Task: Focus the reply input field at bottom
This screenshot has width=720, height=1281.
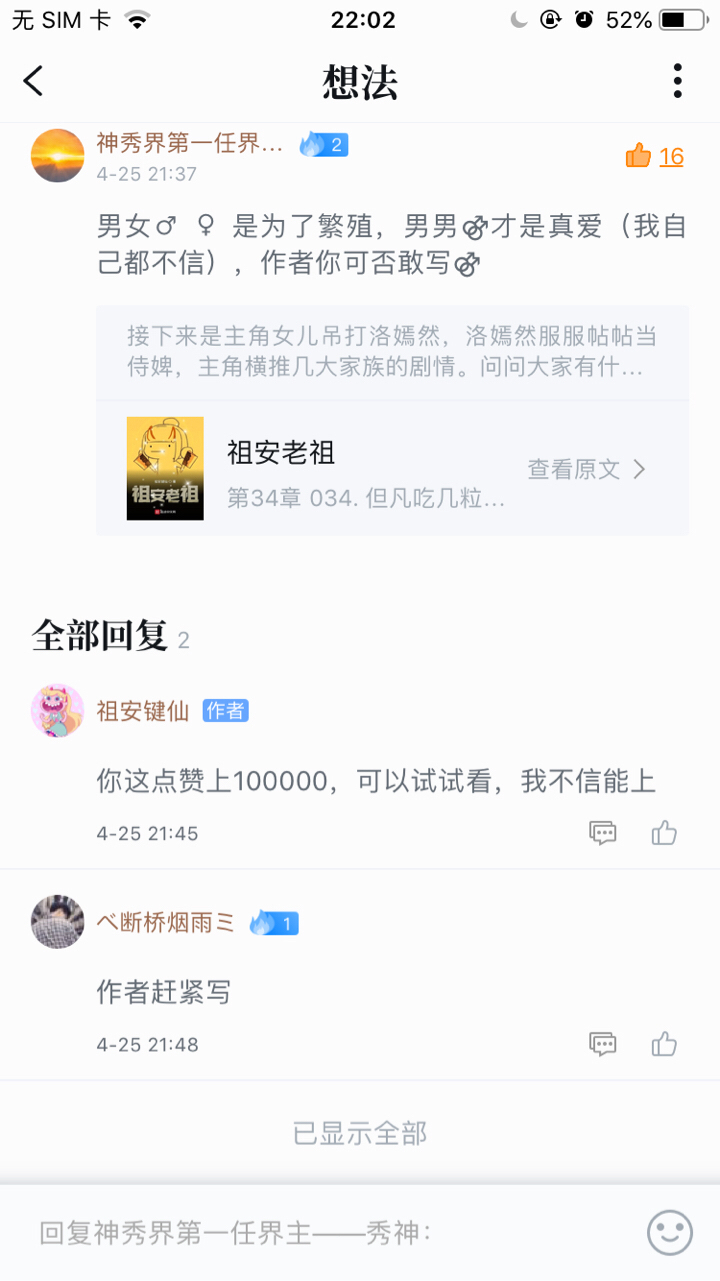Action: (x=330, y=1233)
